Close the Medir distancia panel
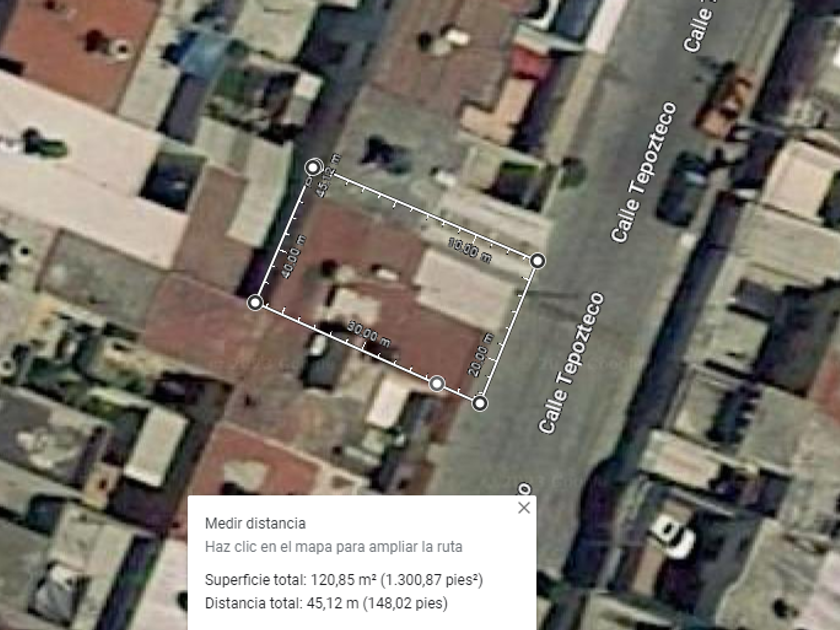 coord(524,507)
